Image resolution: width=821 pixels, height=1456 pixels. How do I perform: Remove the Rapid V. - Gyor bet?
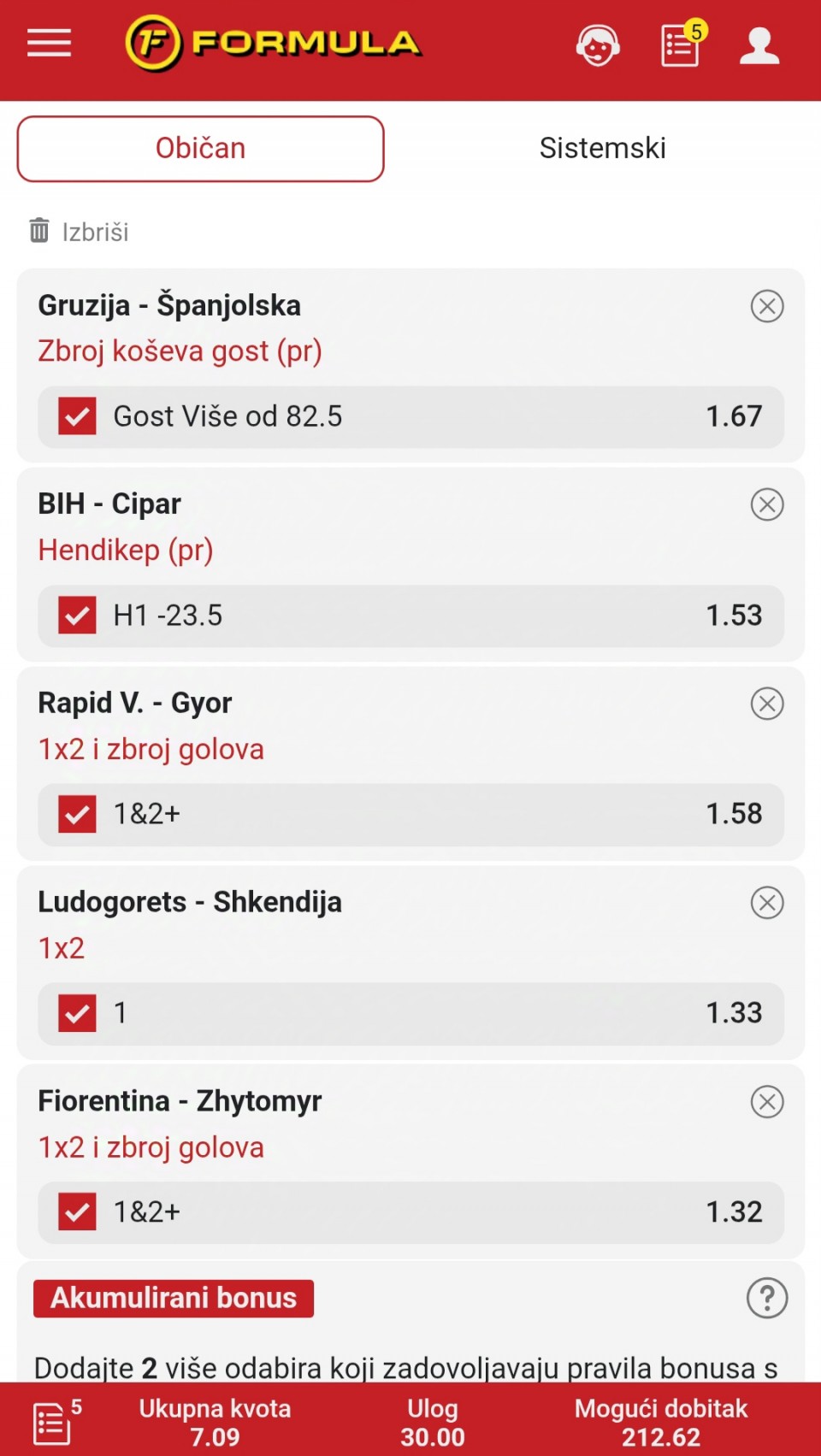click(767, 704)
